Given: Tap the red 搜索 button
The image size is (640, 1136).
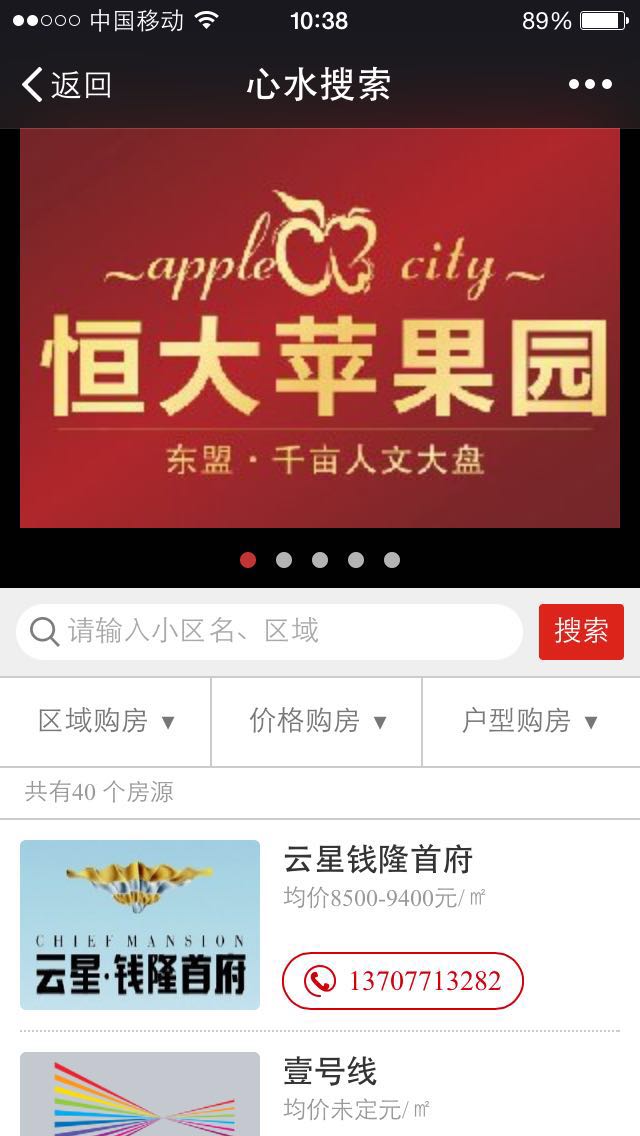Looking at the screenshot, I should [581, 631].
